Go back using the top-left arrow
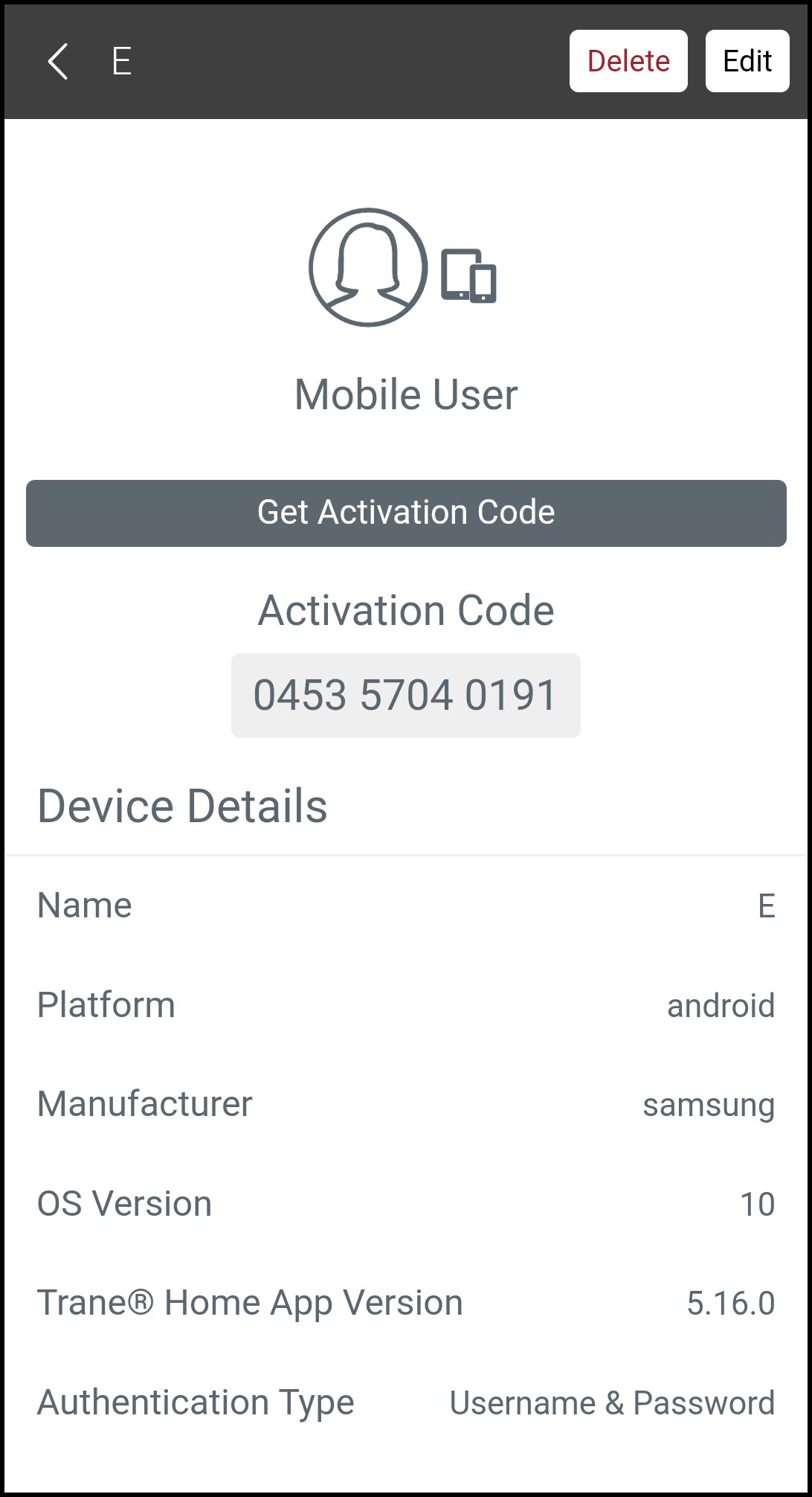The height and width of the screenshot is (1497, 812). coord(58,61)
